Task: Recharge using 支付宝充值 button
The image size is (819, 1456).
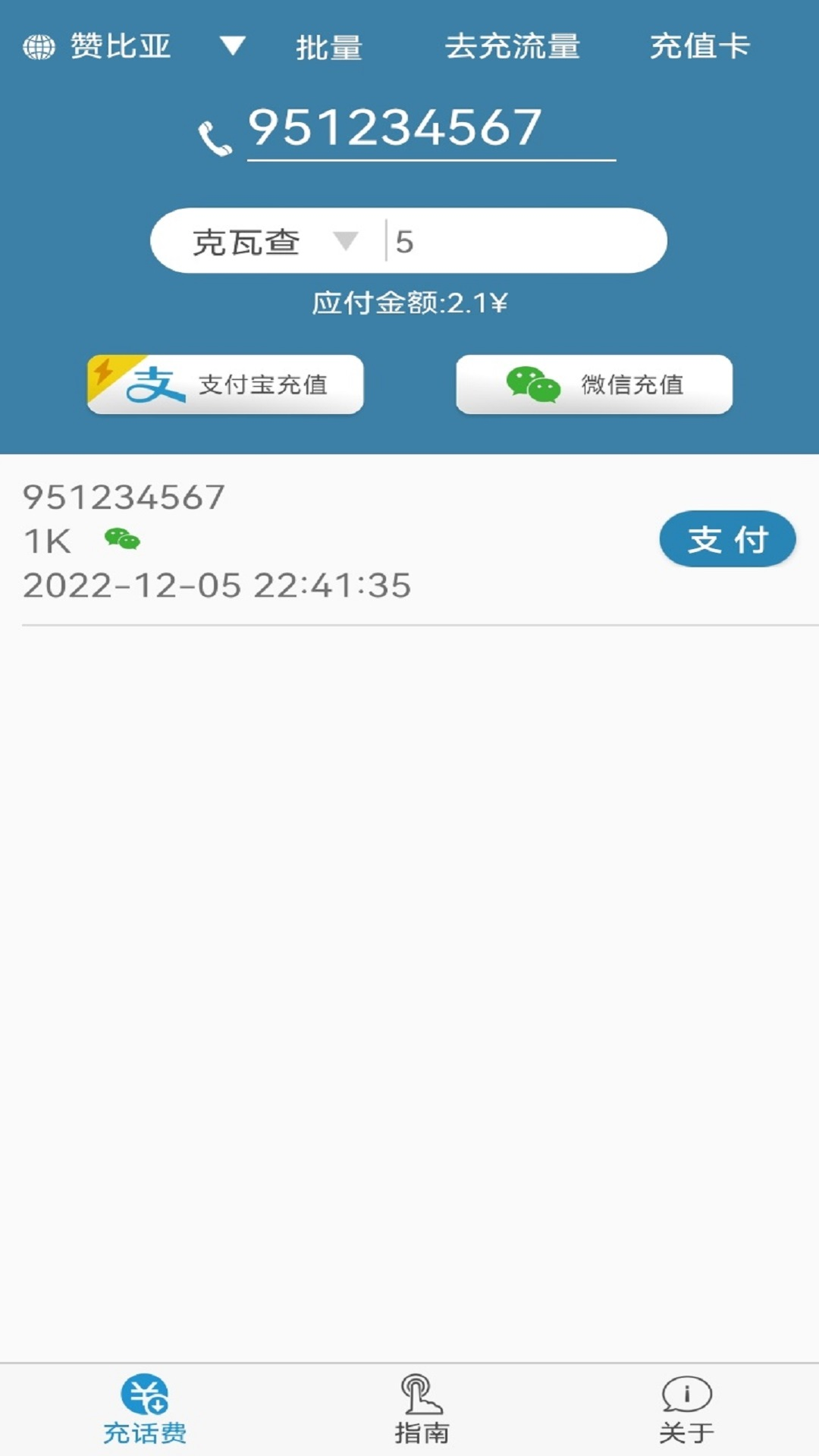Action: 225,384
